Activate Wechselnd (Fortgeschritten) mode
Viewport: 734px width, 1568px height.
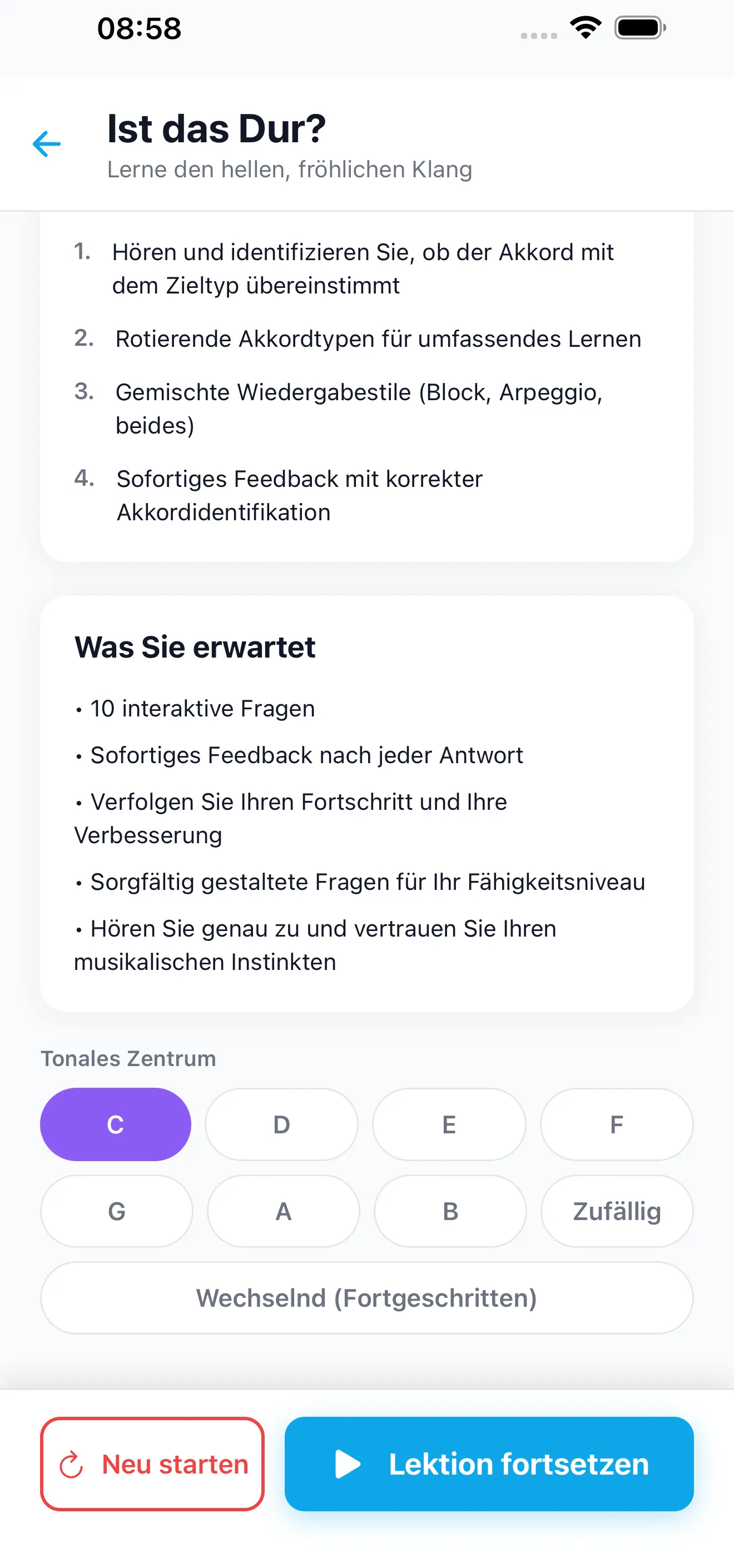[366, 1297]
